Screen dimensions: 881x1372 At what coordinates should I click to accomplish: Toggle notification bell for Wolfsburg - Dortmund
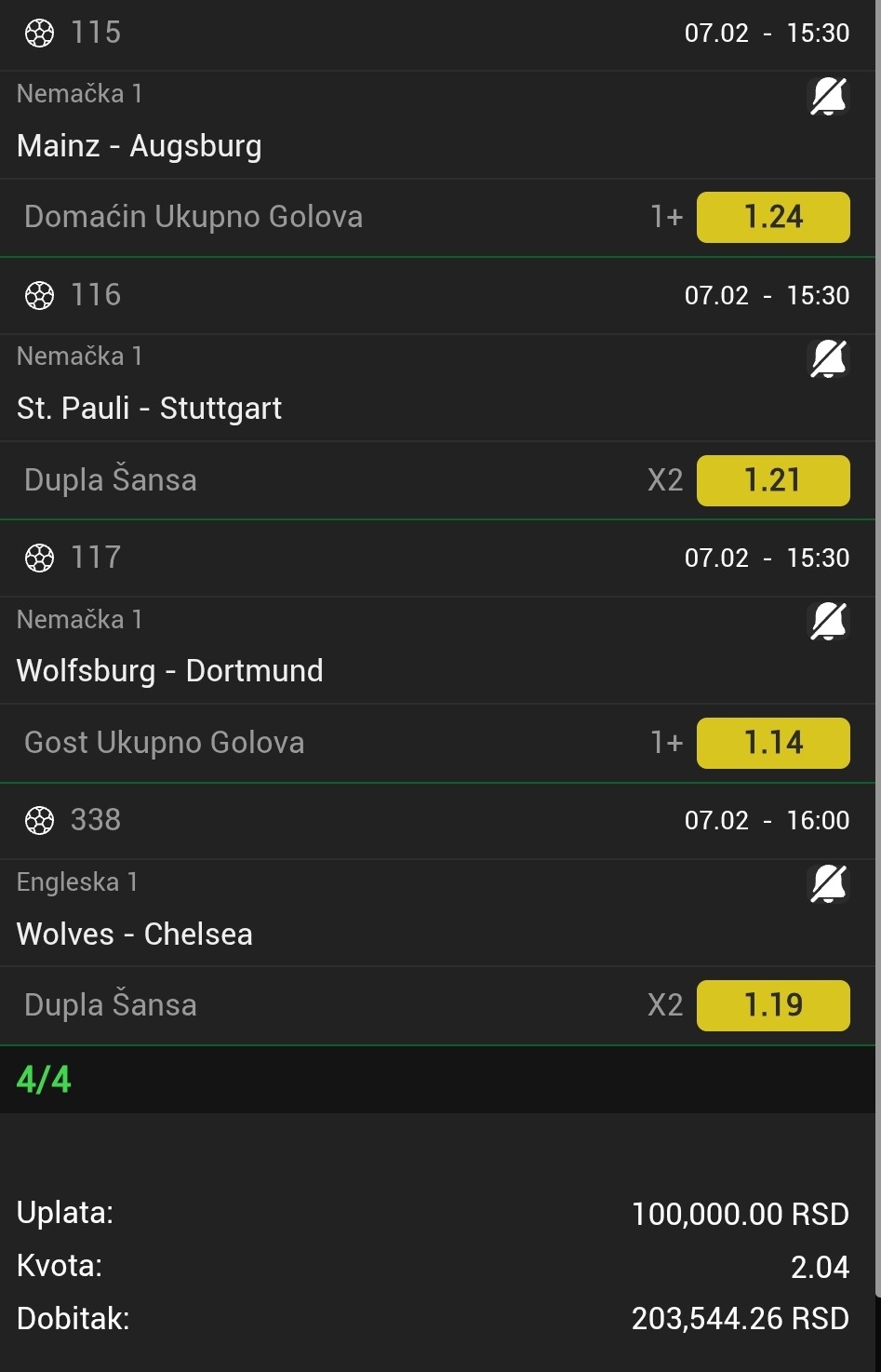[x=828, y=621]
